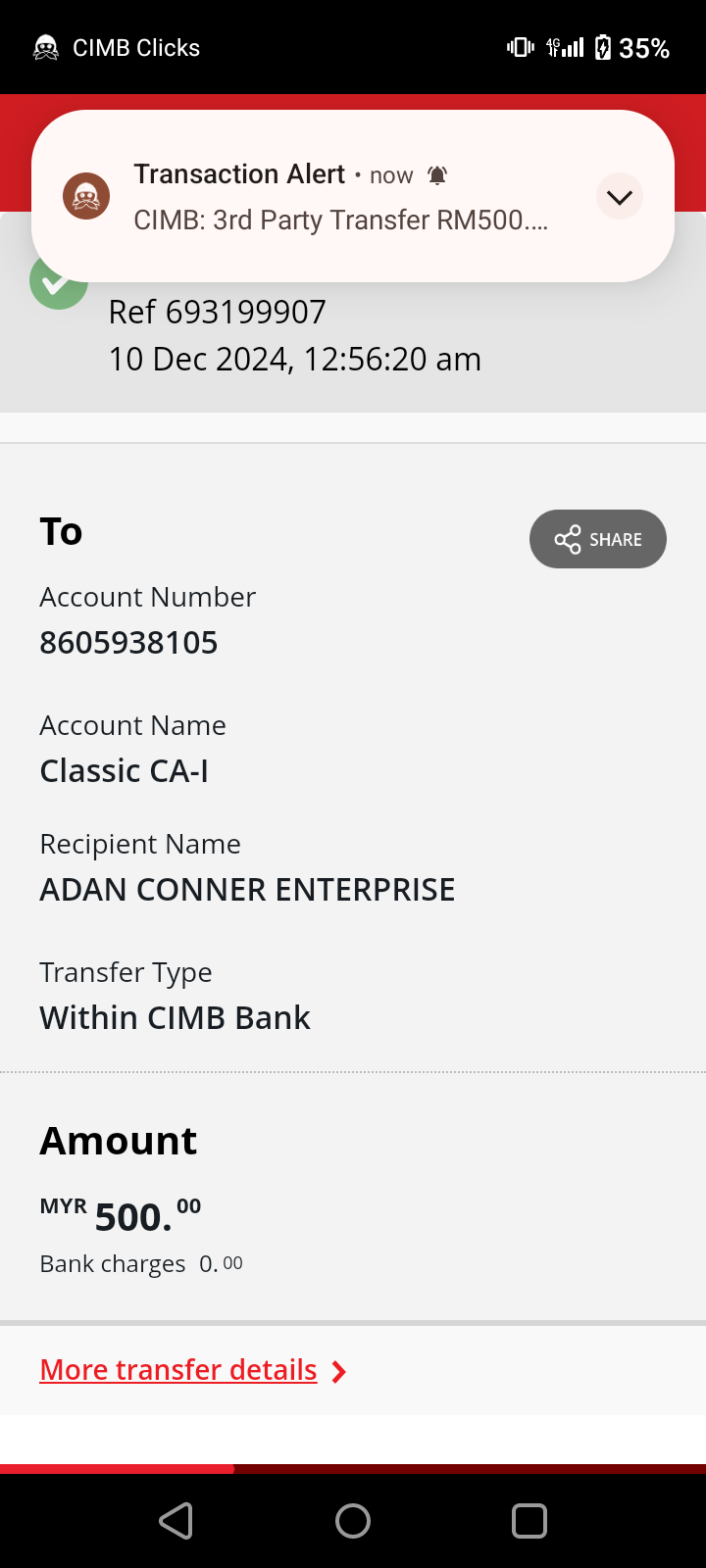The width and height of the screenshot is (706, 1568).
Task: Open the recent apps view
Action: 529,1521
